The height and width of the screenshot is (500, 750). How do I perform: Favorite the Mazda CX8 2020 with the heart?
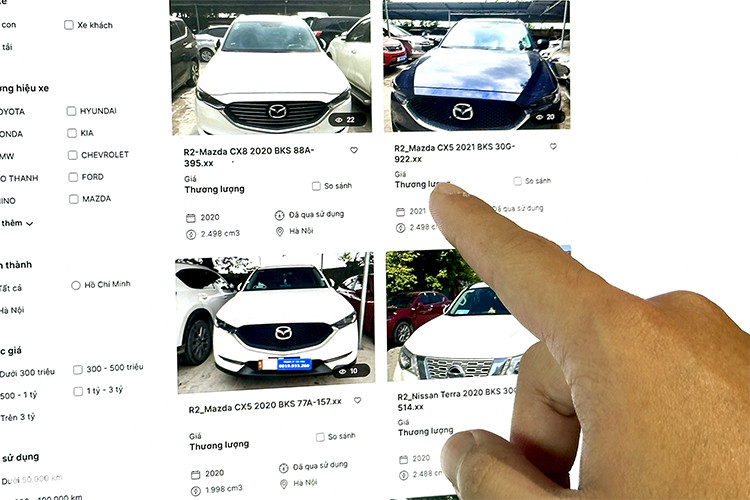point(354,150)
